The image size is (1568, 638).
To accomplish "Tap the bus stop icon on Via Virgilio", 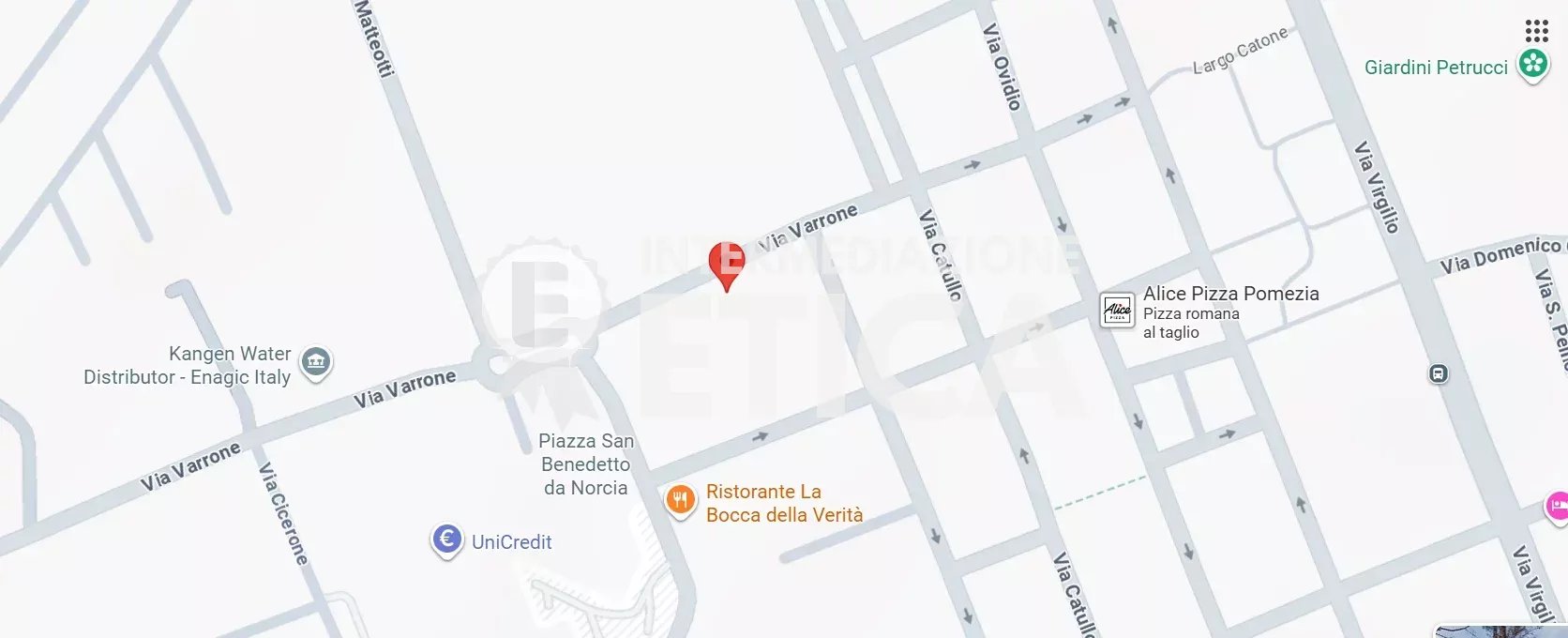I will click(1439, 374).
